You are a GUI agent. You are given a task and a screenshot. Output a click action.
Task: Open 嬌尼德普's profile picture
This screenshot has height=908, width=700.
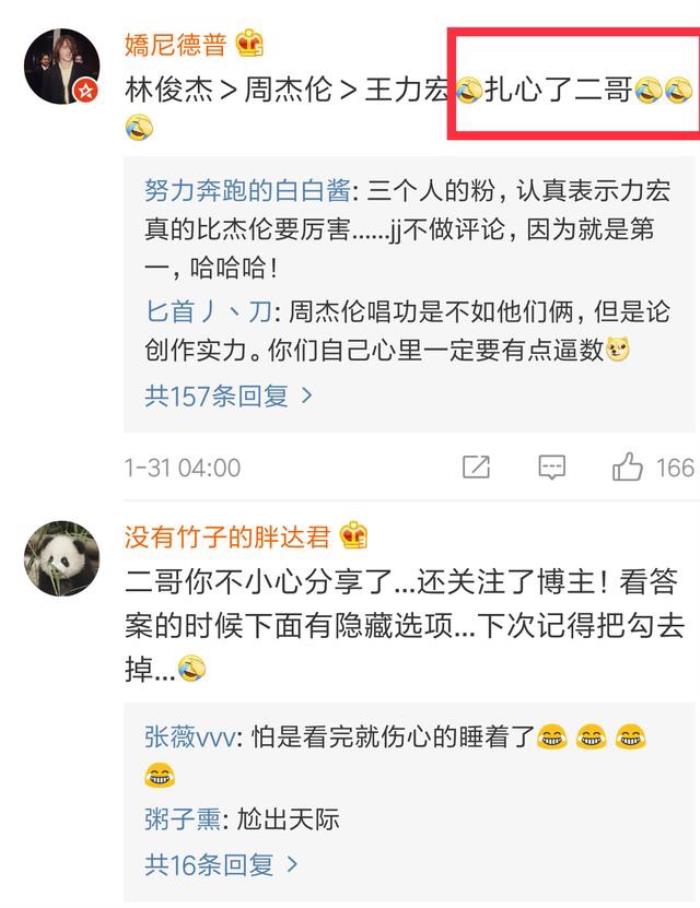62,67
